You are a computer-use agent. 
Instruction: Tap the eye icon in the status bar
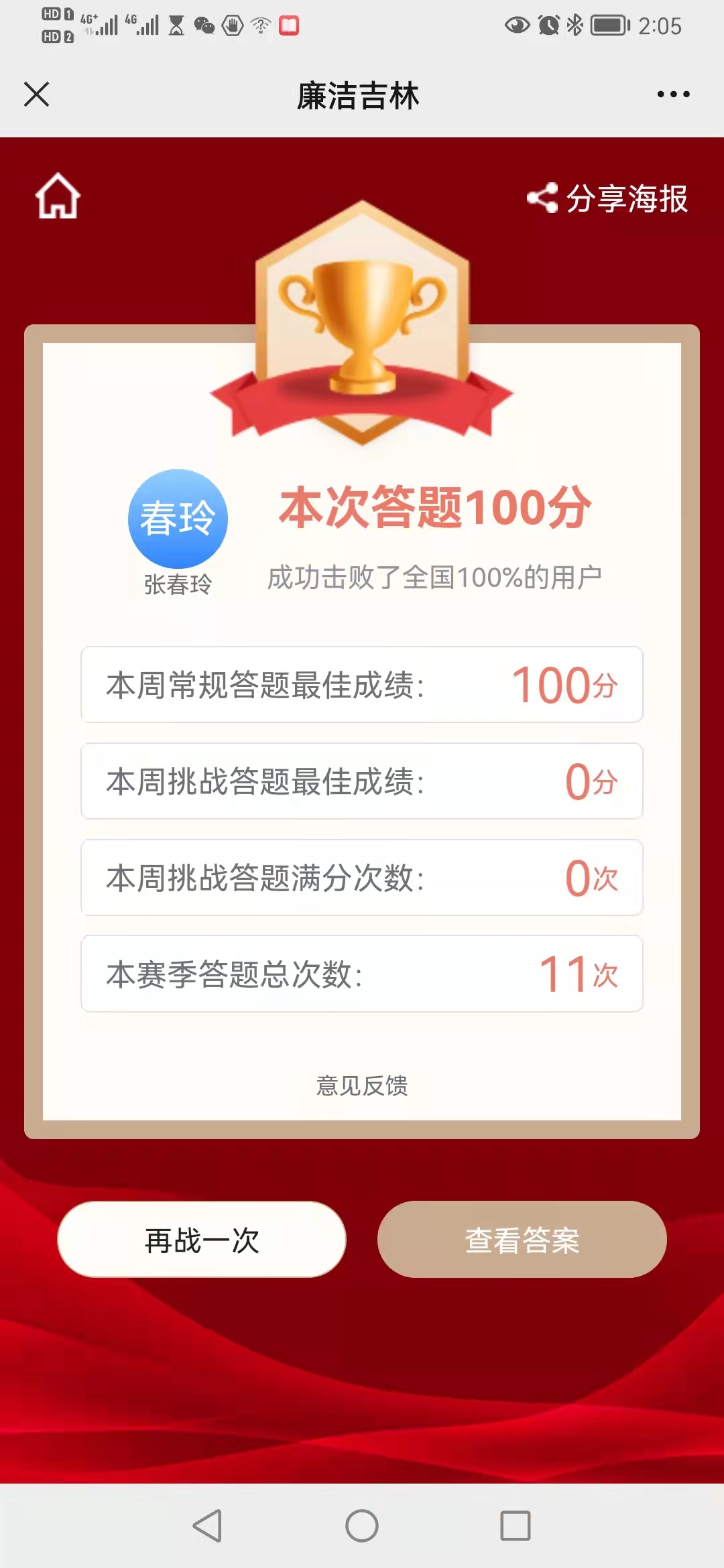[516, 25]
